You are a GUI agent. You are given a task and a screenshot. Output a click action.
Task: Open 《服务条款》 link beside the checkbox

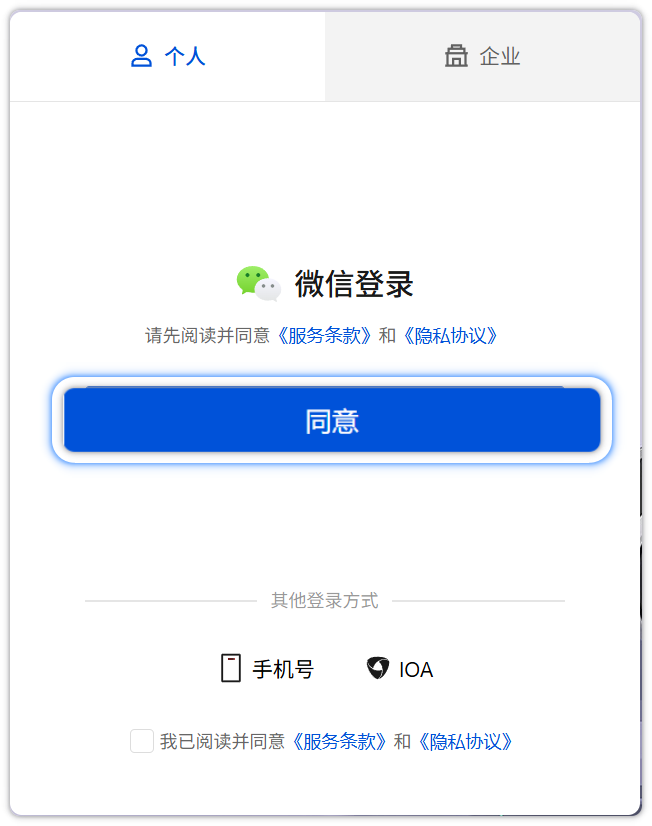pos(339,742)
